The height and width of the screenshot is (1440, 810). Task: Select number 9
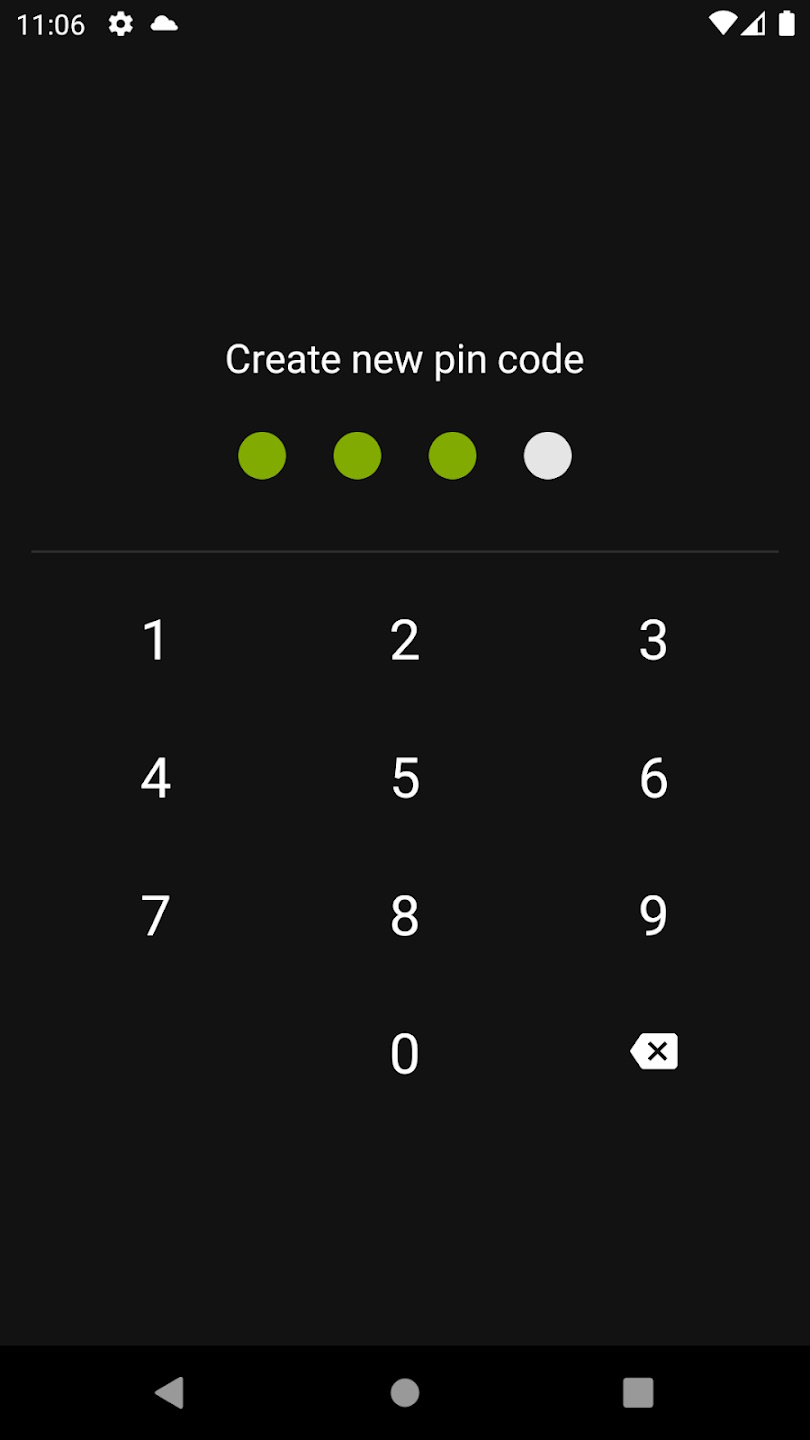coord(653,915)
